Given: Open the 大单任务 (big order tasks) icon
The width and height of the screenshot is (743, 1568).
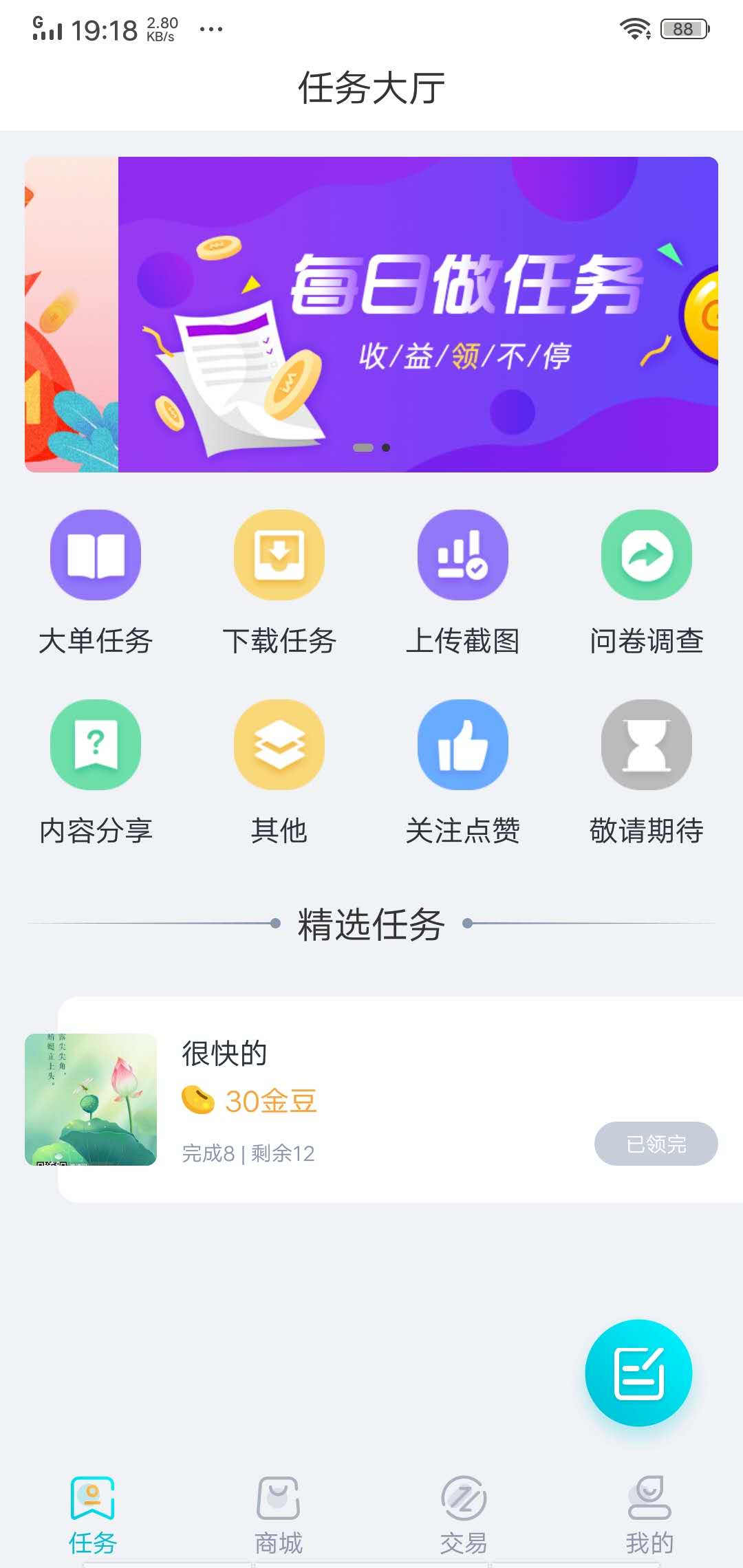Looking at the screenshot, I should point(95,555).
